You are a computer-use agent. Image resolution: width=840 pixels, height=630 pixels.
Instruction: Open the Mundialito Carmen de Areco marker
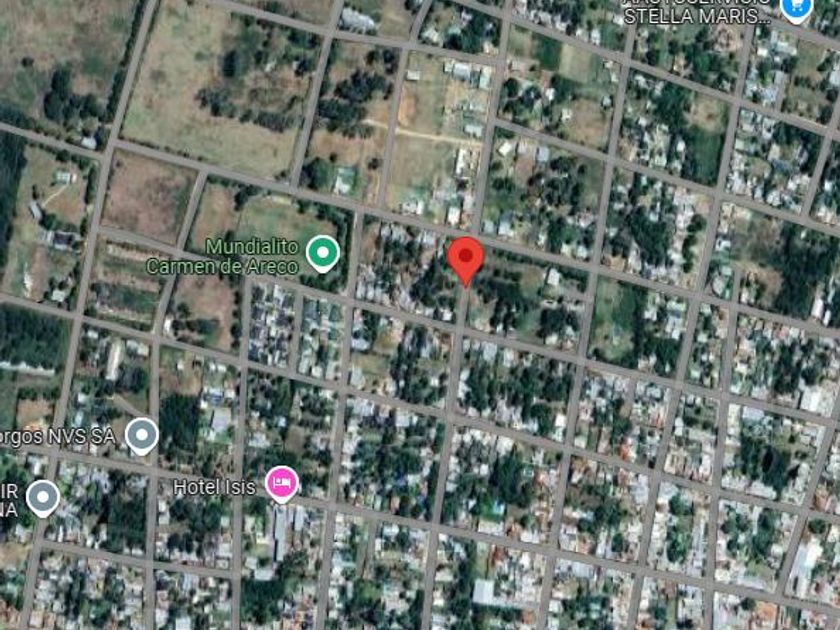click(x=321, y=254)
